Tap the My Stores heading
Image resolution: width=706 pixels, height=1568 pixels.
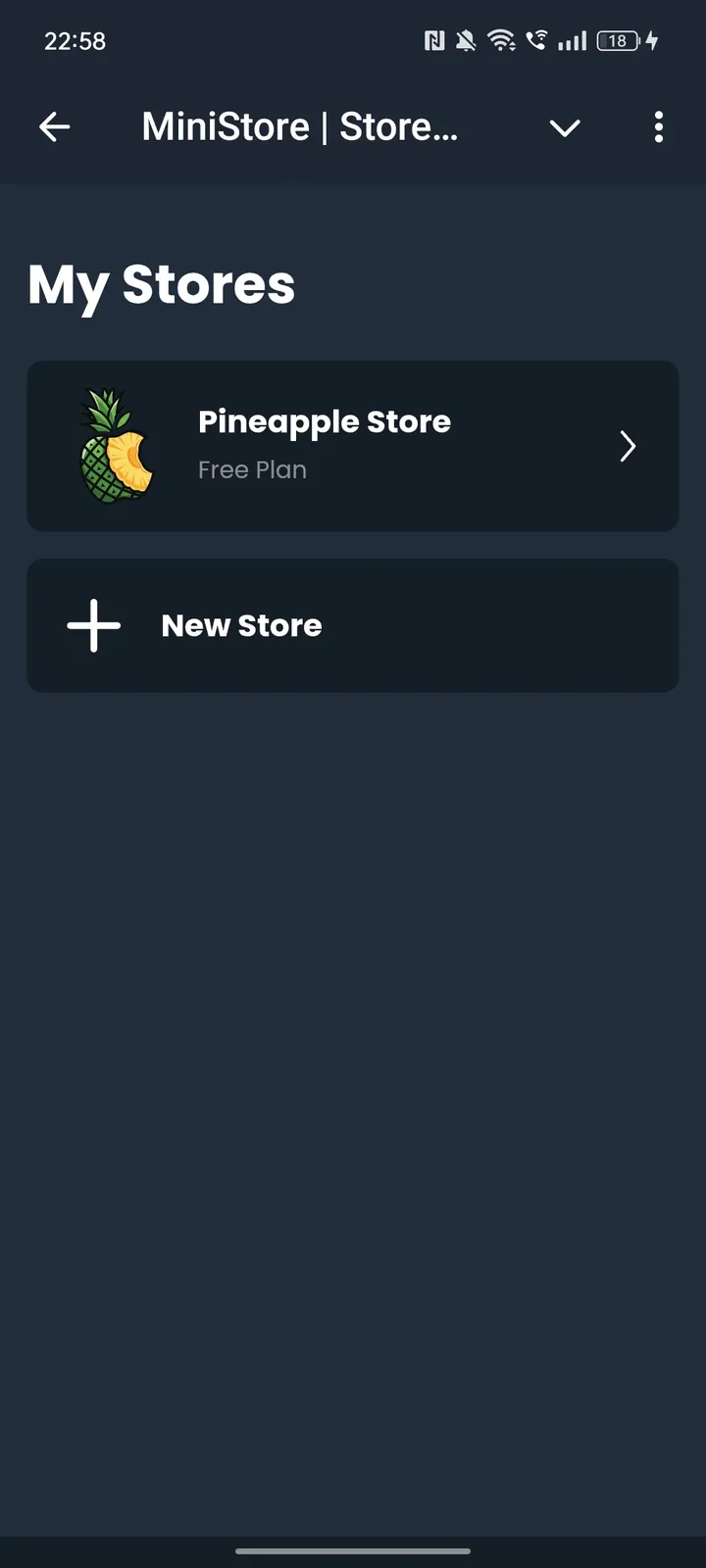[x=161, y=283]
